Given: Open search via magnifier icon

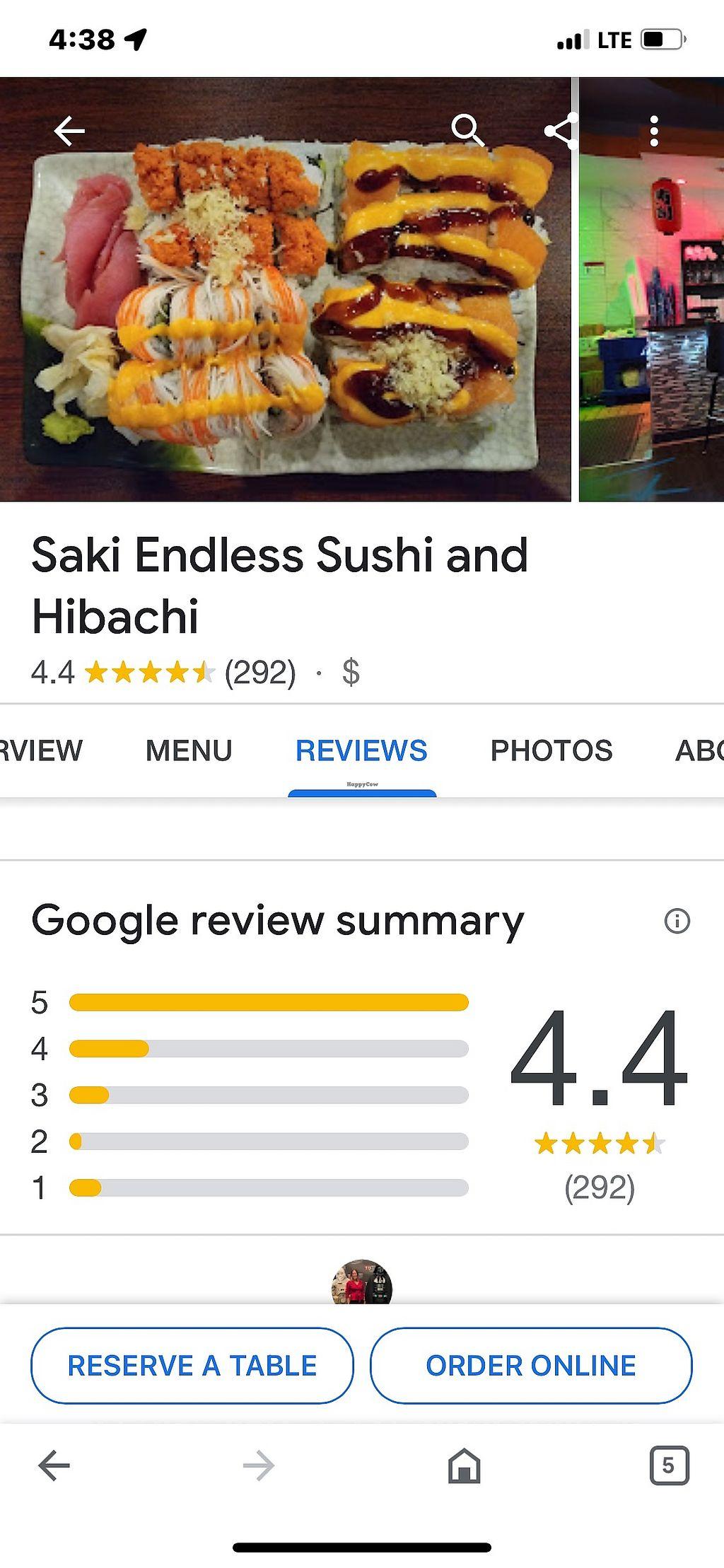Looking at the screenshot, I should (467, 130).
